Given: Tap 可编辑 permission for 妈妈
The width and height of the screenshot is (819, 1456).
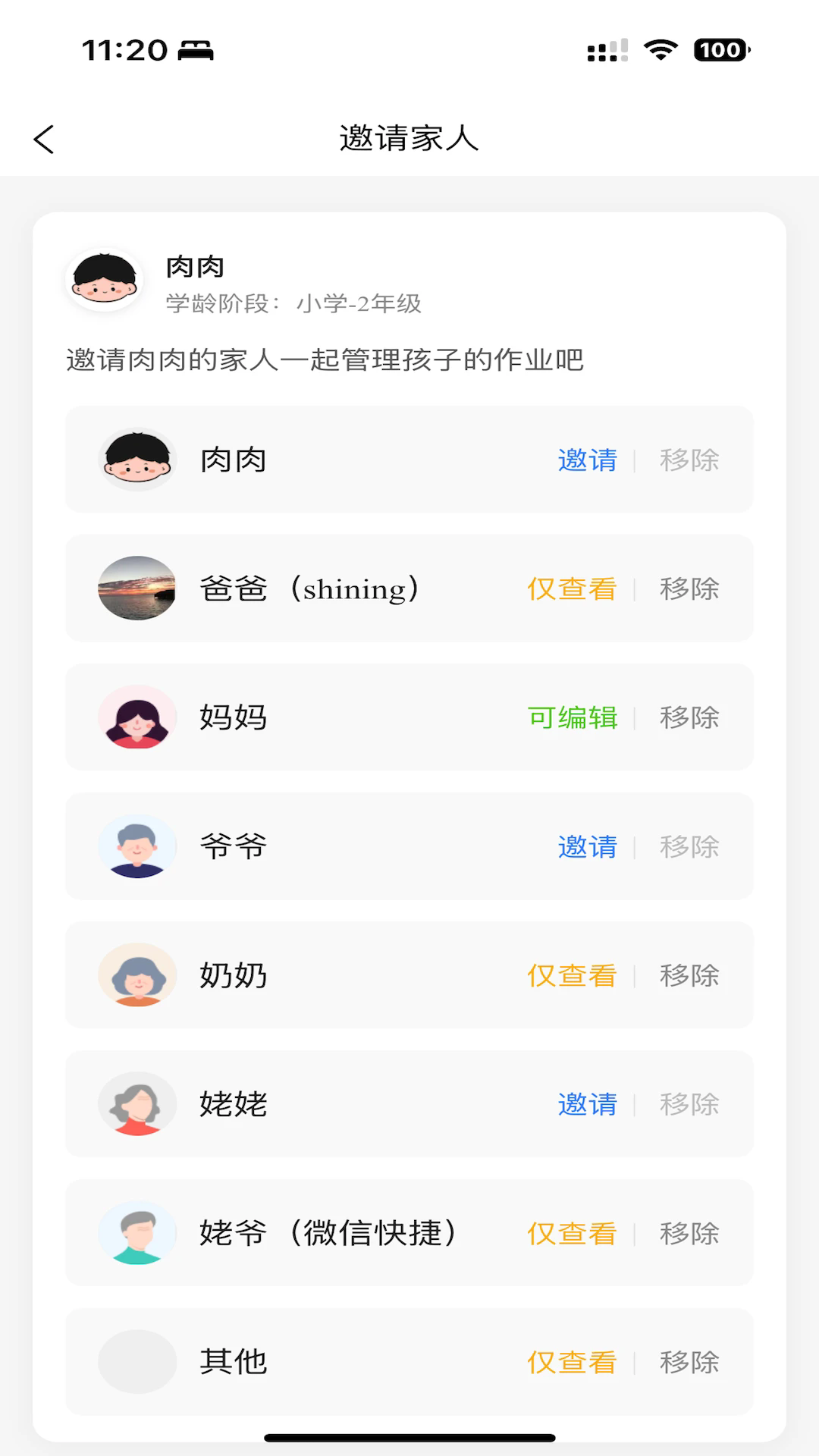Looking at the screenshot, I should pos(573,717).
